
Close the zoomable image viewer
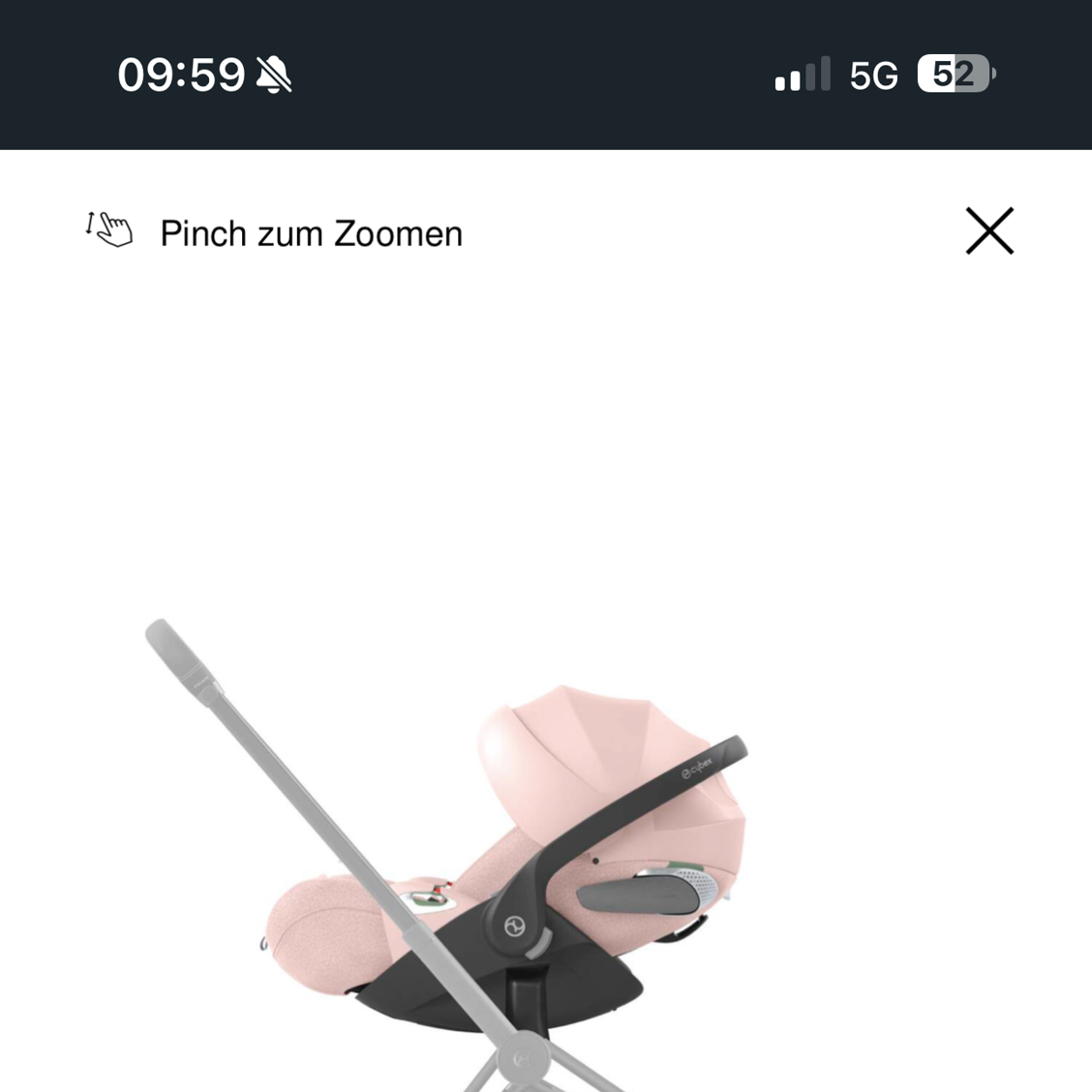pos(988,231)
